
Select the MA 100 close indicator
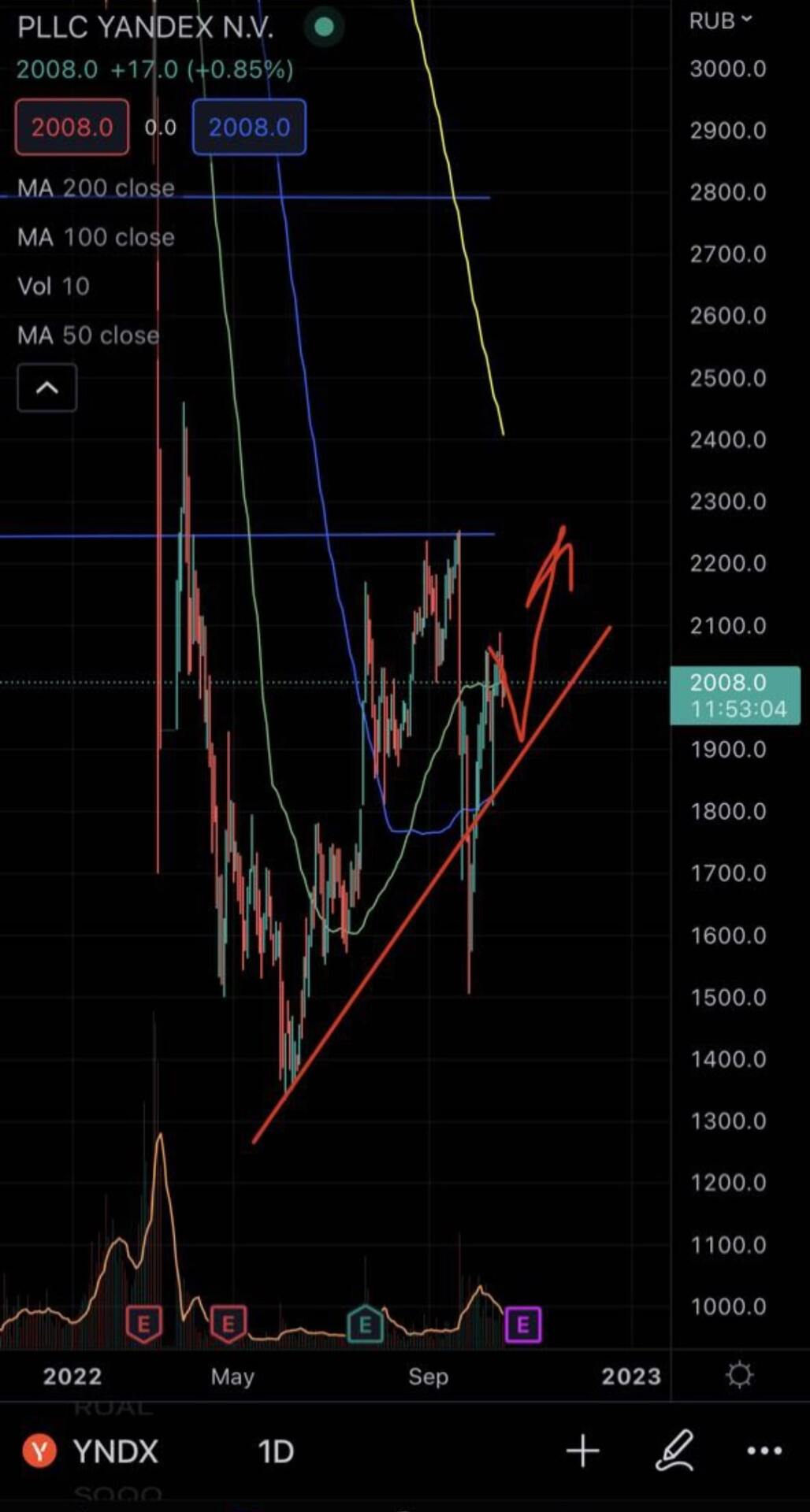96,237
